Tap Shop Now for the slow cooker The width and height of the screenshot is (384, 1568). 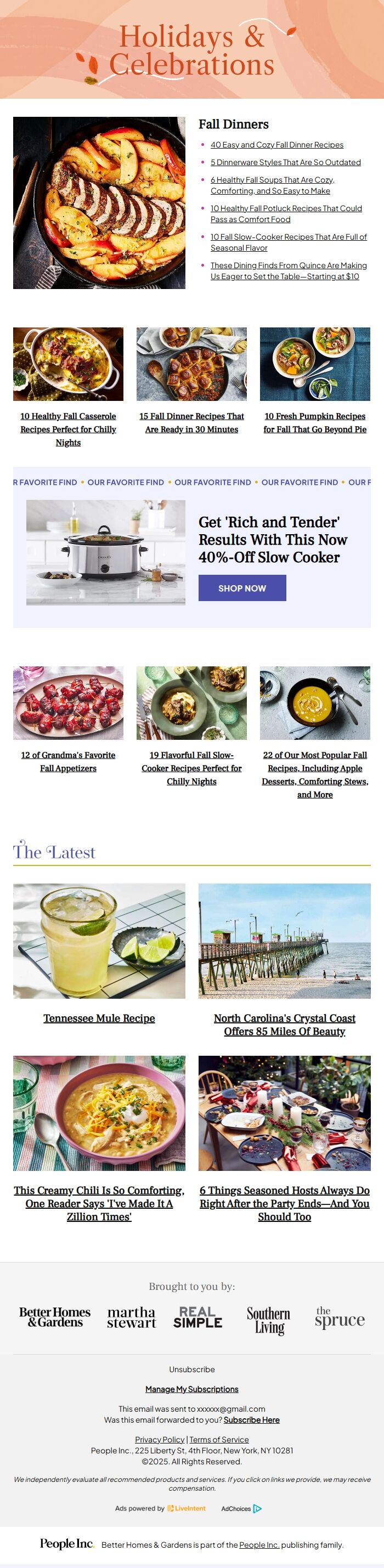[242, 588]
